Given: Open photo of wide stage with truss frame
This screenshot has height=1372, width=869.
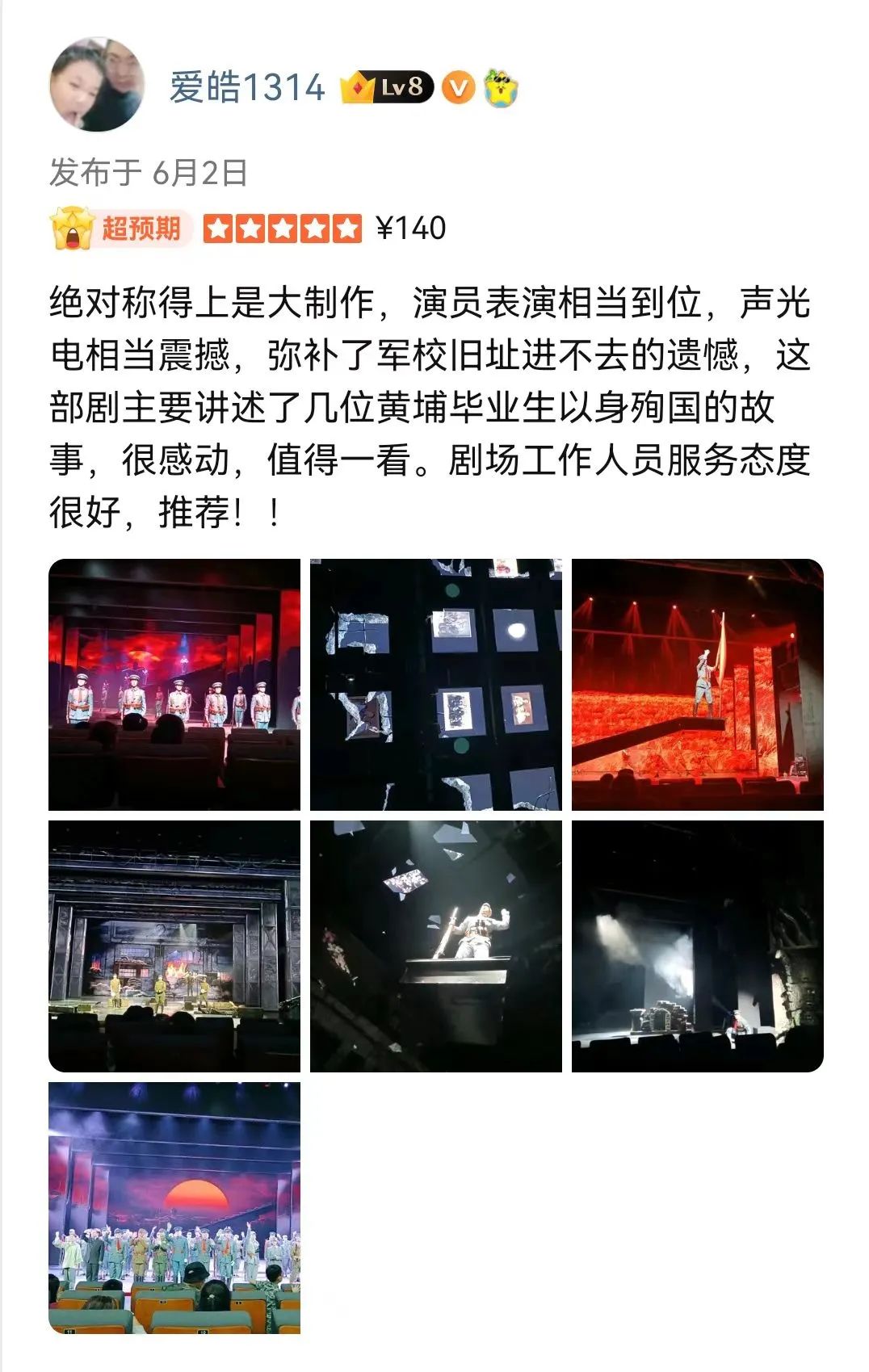Looking at the screenshot, I should click(174, 946).
